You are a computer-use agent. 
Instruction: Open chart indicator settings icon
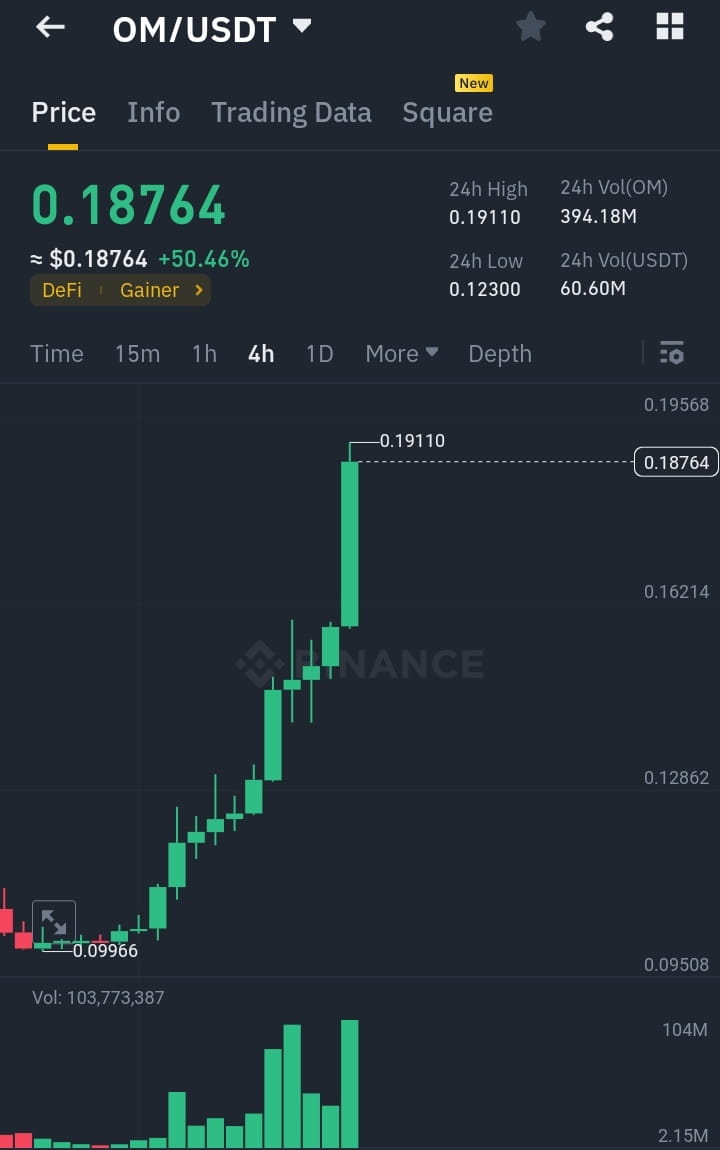coord(671,353)
